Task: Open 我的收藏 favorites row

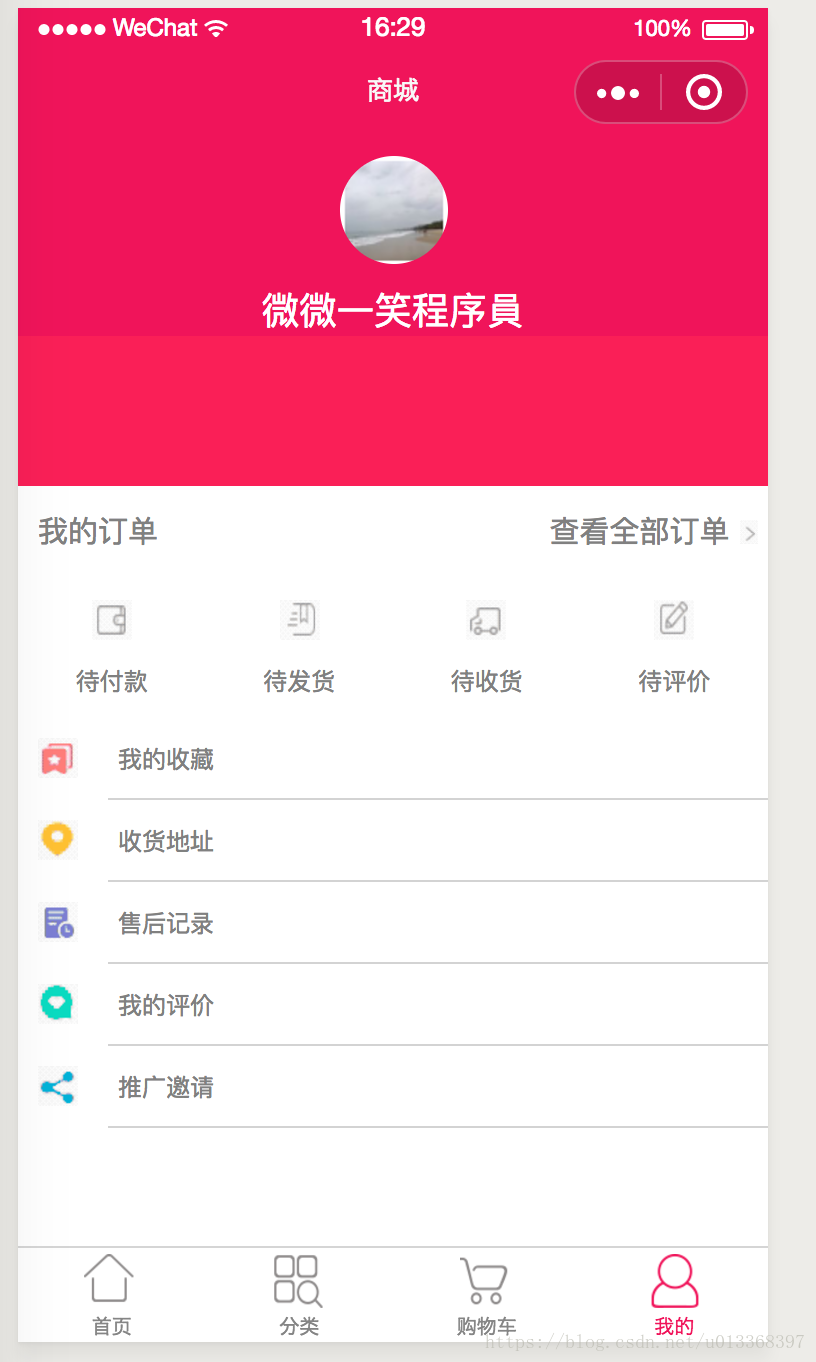Action: (393, 760)
